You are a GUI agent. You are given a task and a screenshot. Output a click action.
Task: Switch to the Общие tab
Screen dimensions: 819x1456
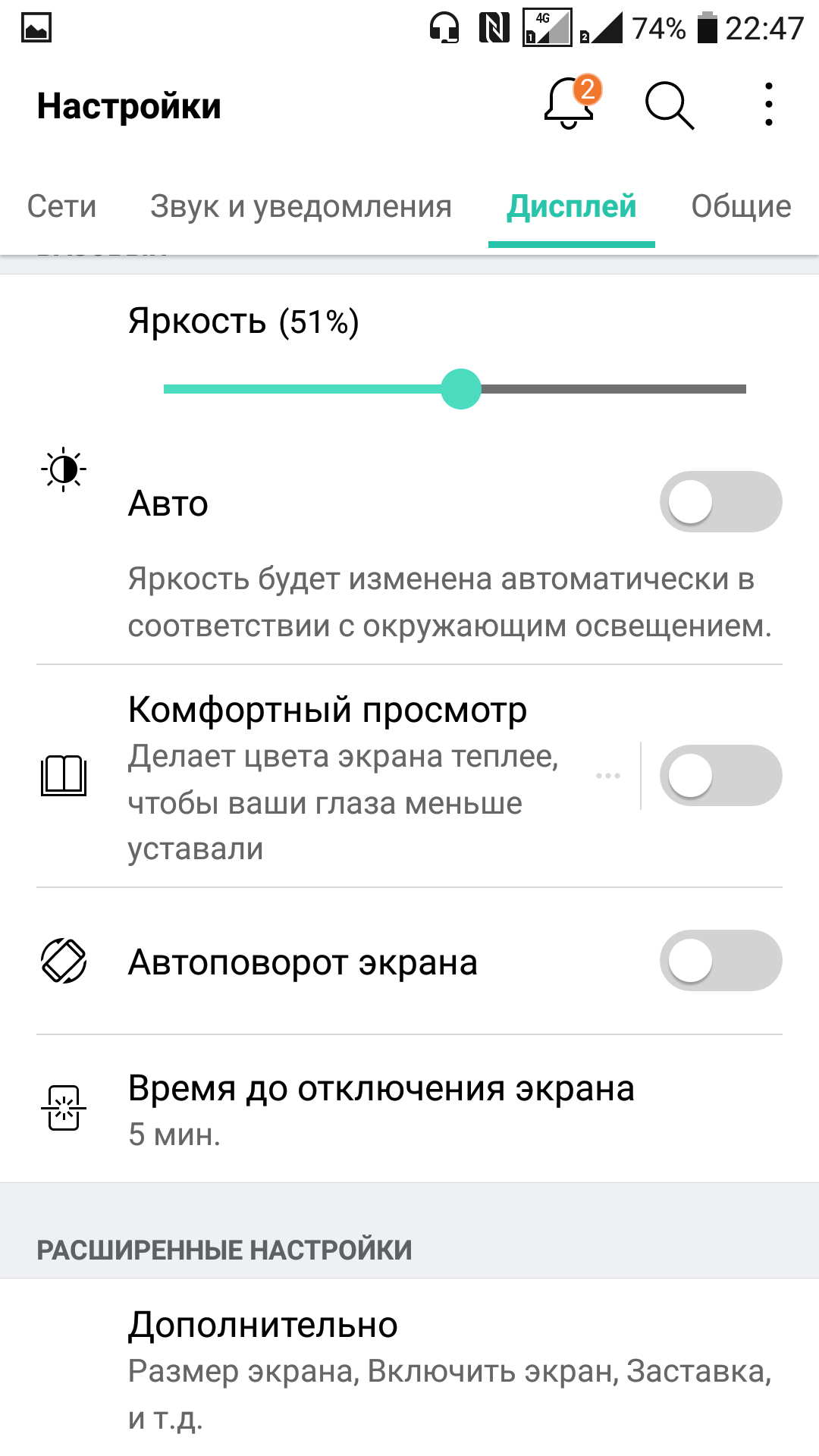tap(741, 206)
